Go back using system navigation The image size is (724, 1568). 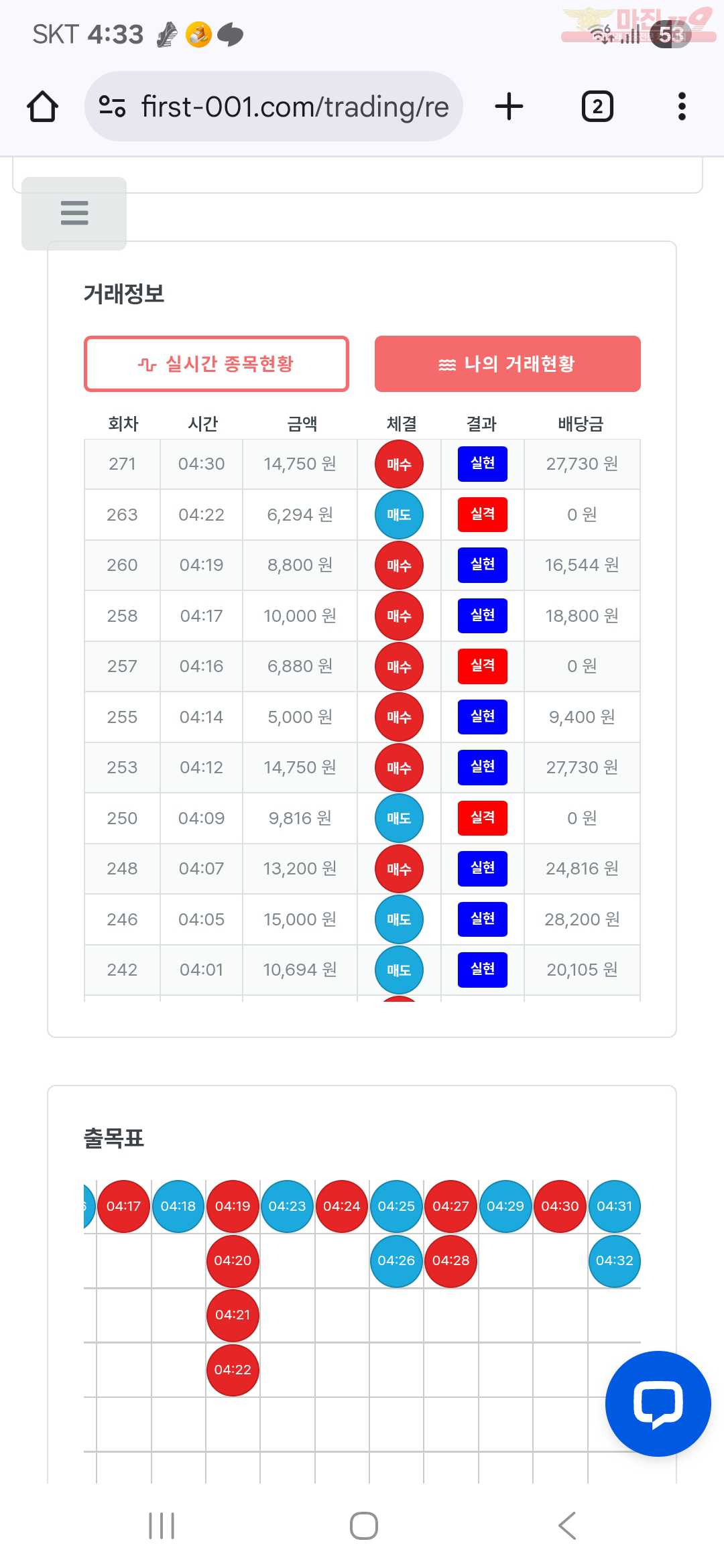[567, 1526]
